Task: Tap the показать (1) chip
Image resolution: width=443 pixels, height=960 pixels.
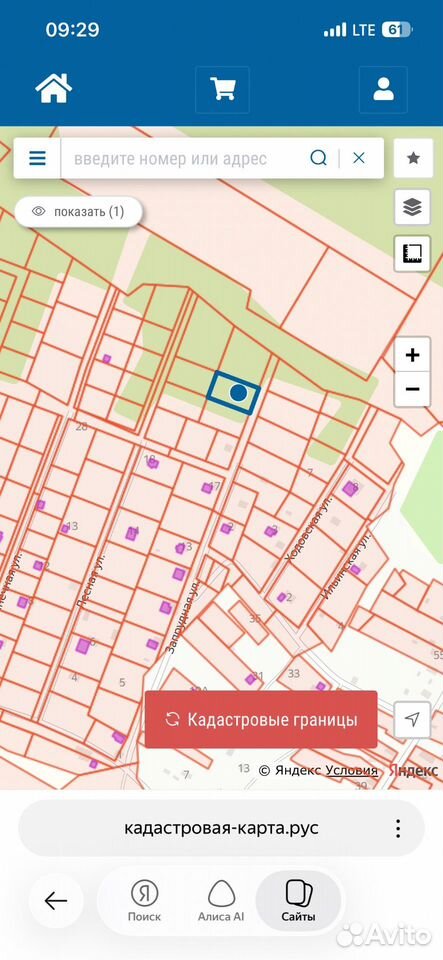Action: click(x=79, y=212)
